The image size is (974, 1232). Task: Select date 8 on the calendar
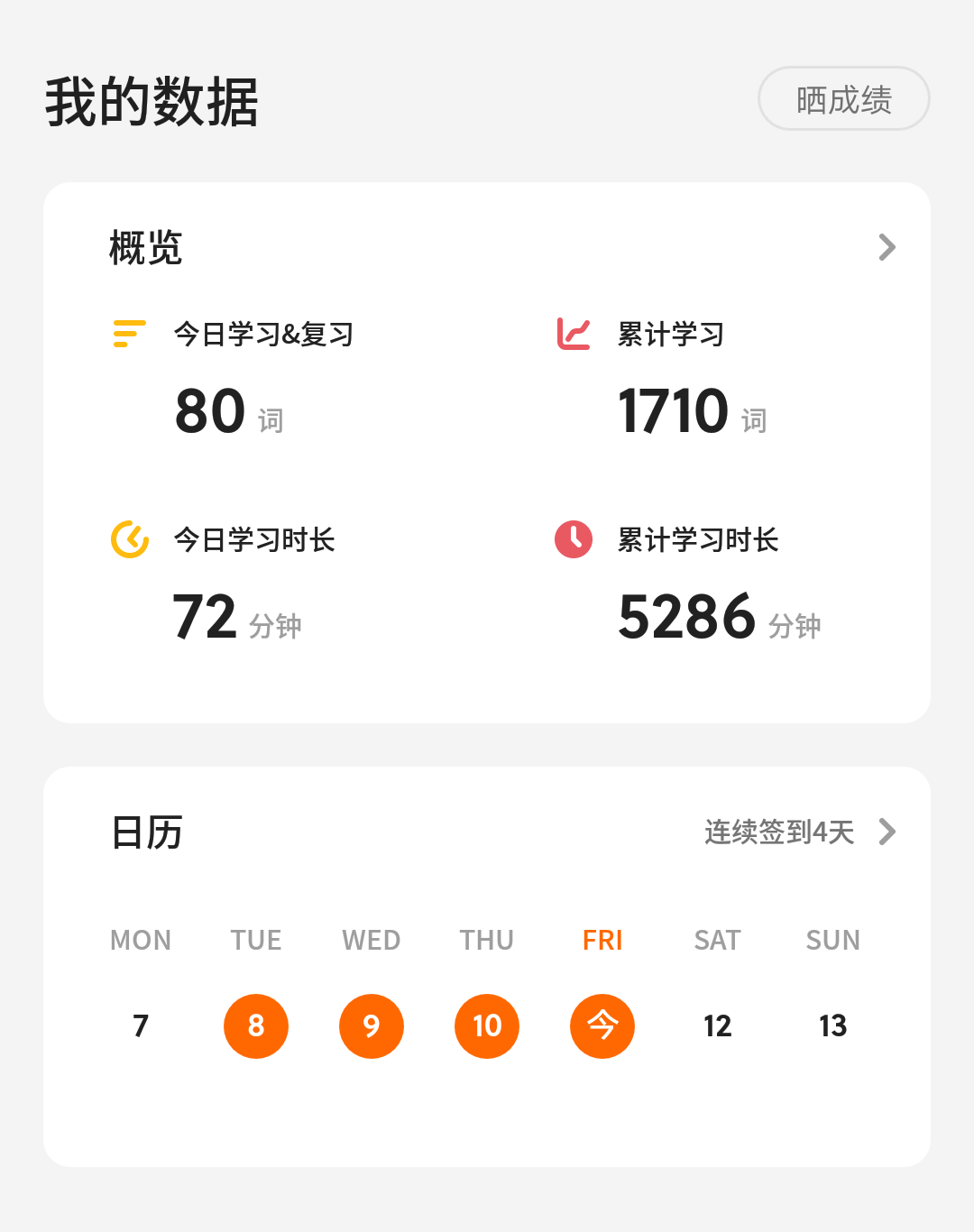256,1026
